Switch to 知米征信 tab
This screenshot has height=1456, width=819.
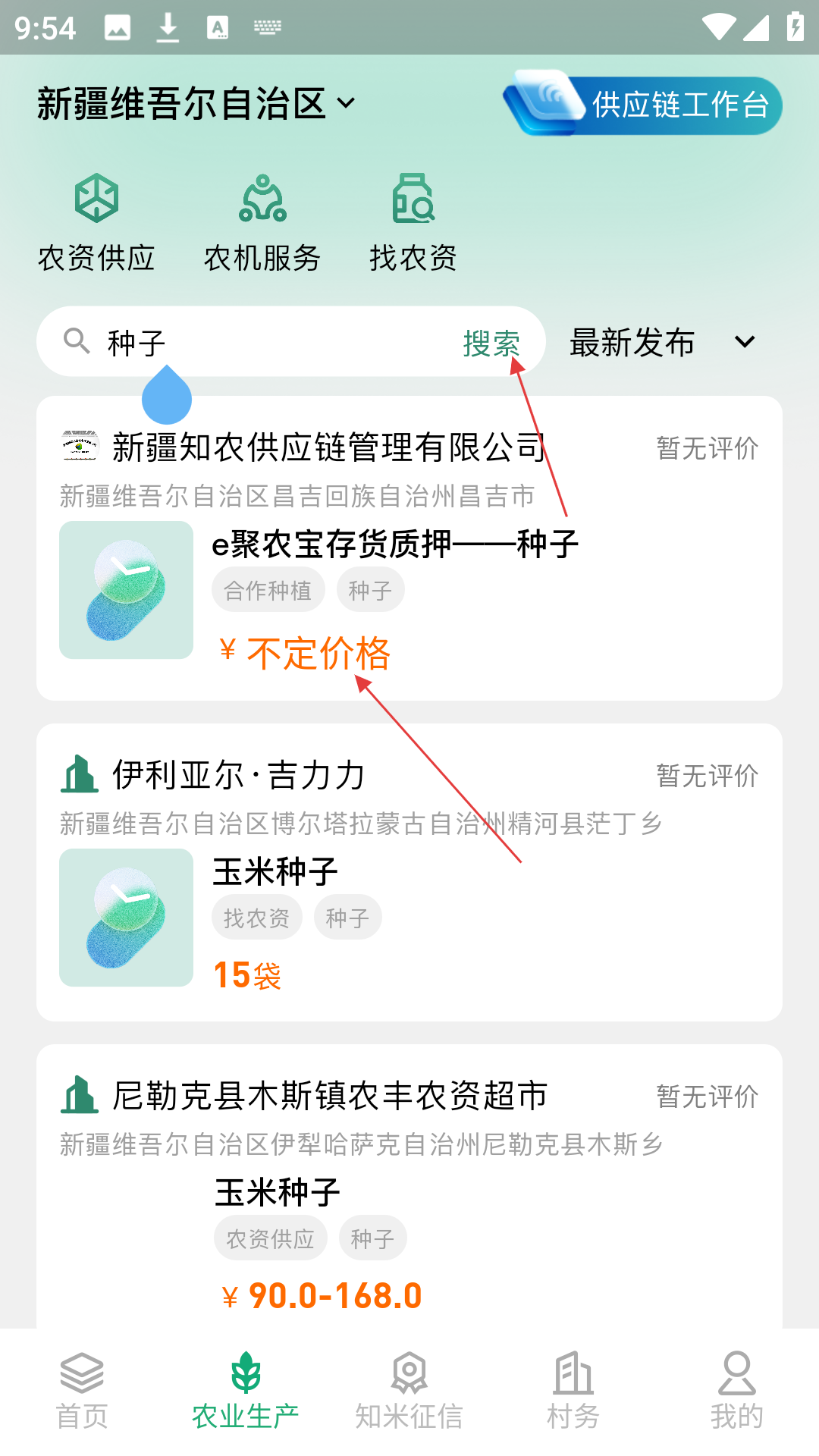pos(409,1392)
